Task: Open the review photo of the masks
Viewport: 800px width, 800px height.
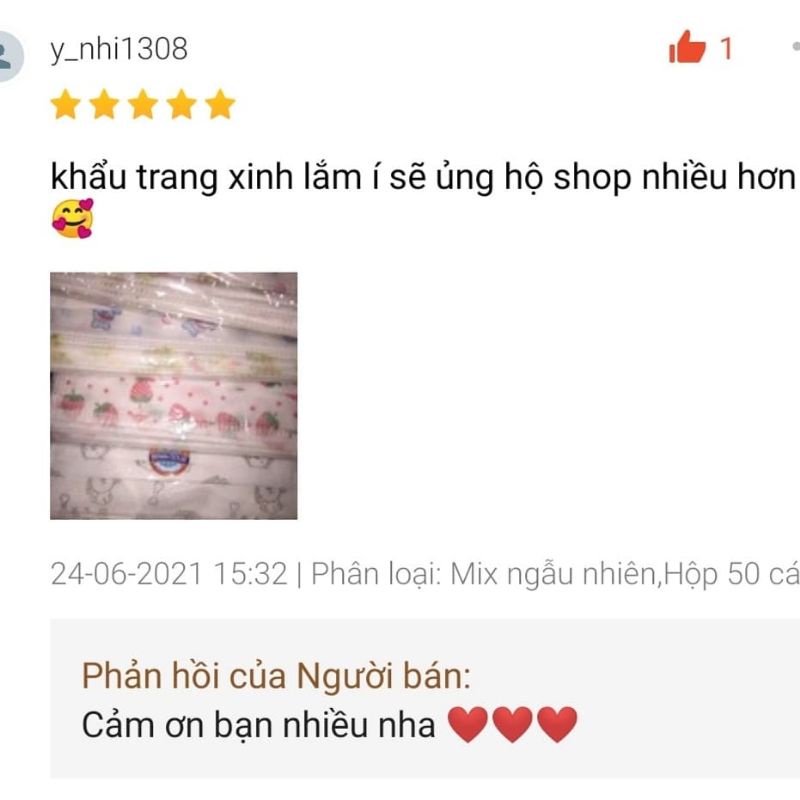Action: (x=173, y=395)
